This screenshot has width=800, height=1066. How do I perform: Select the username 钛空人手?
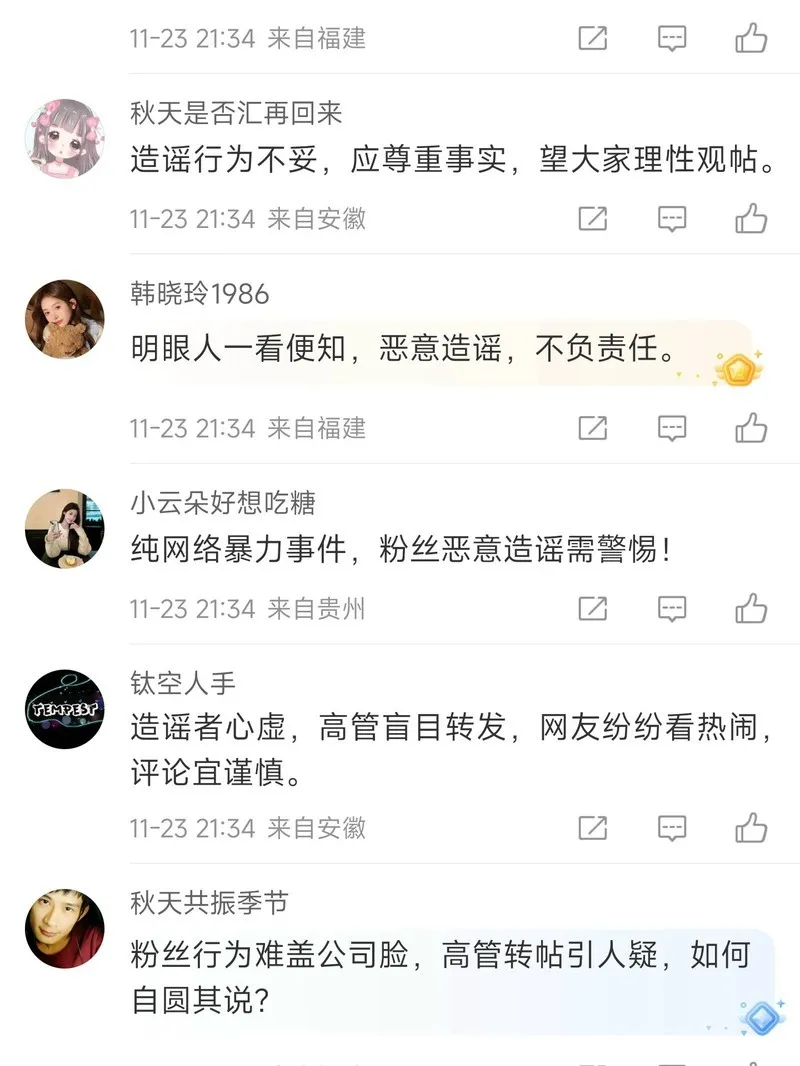pos(183,683)
